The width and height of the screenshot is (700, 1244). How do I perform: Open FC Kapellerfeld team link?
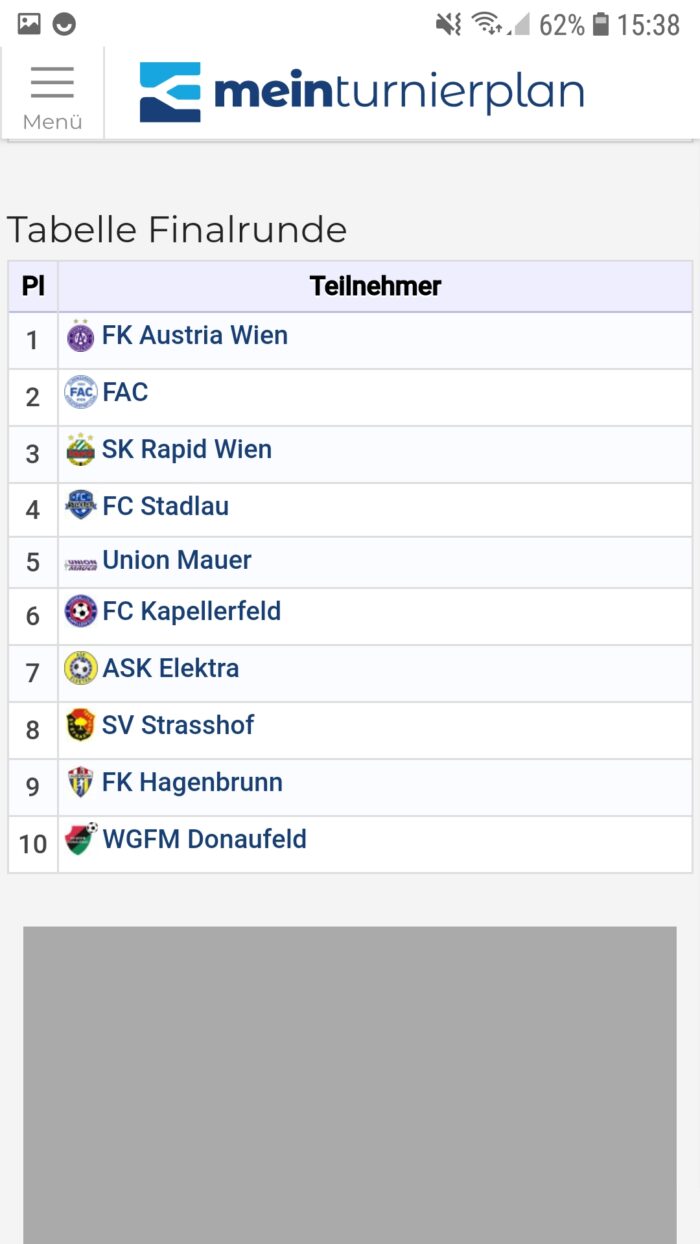click(192, 612)
